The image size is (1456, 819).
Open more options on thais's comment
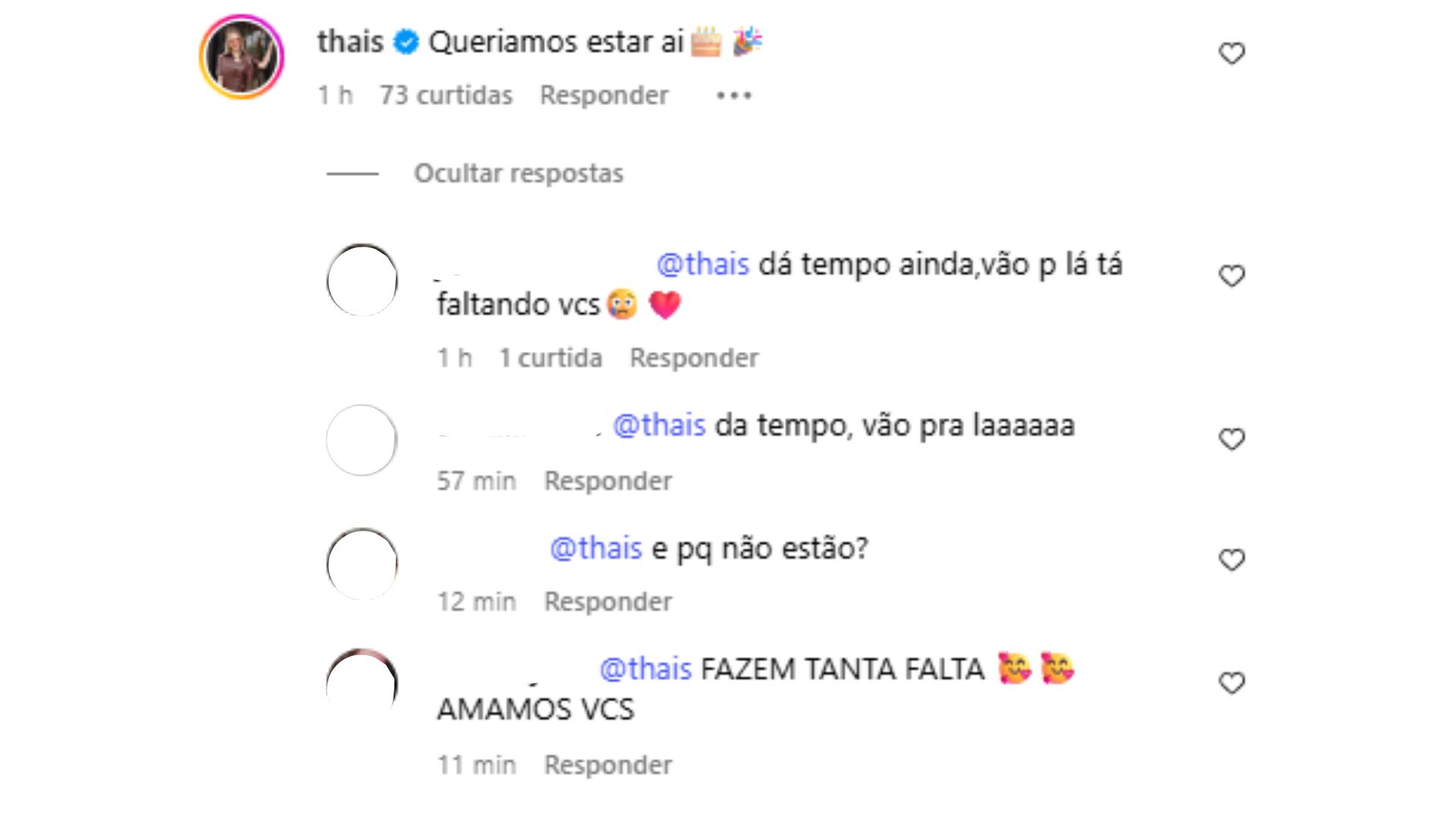coord(733,96)
